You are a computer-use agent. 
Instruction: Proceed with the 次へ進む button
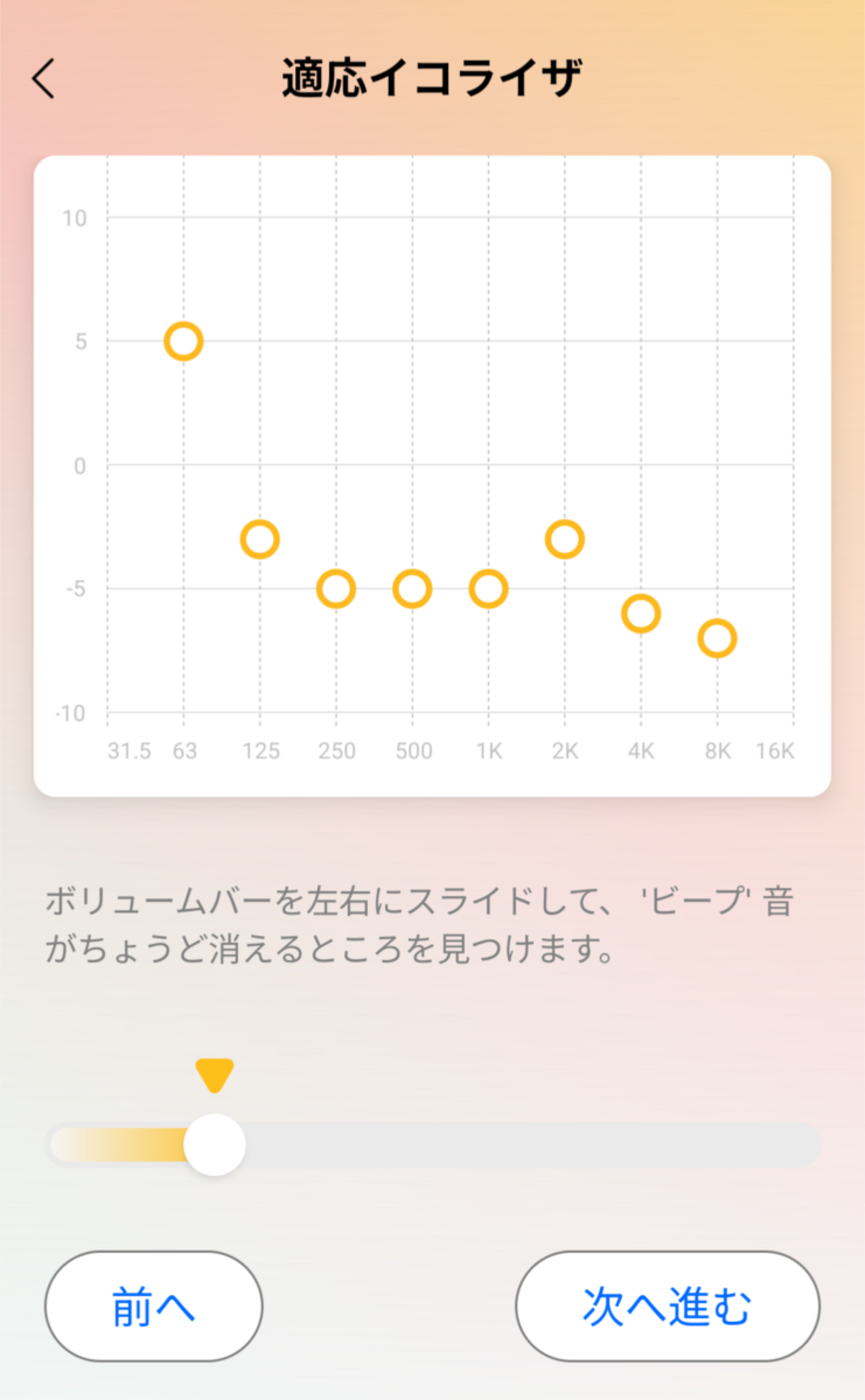pos(667,1306)
